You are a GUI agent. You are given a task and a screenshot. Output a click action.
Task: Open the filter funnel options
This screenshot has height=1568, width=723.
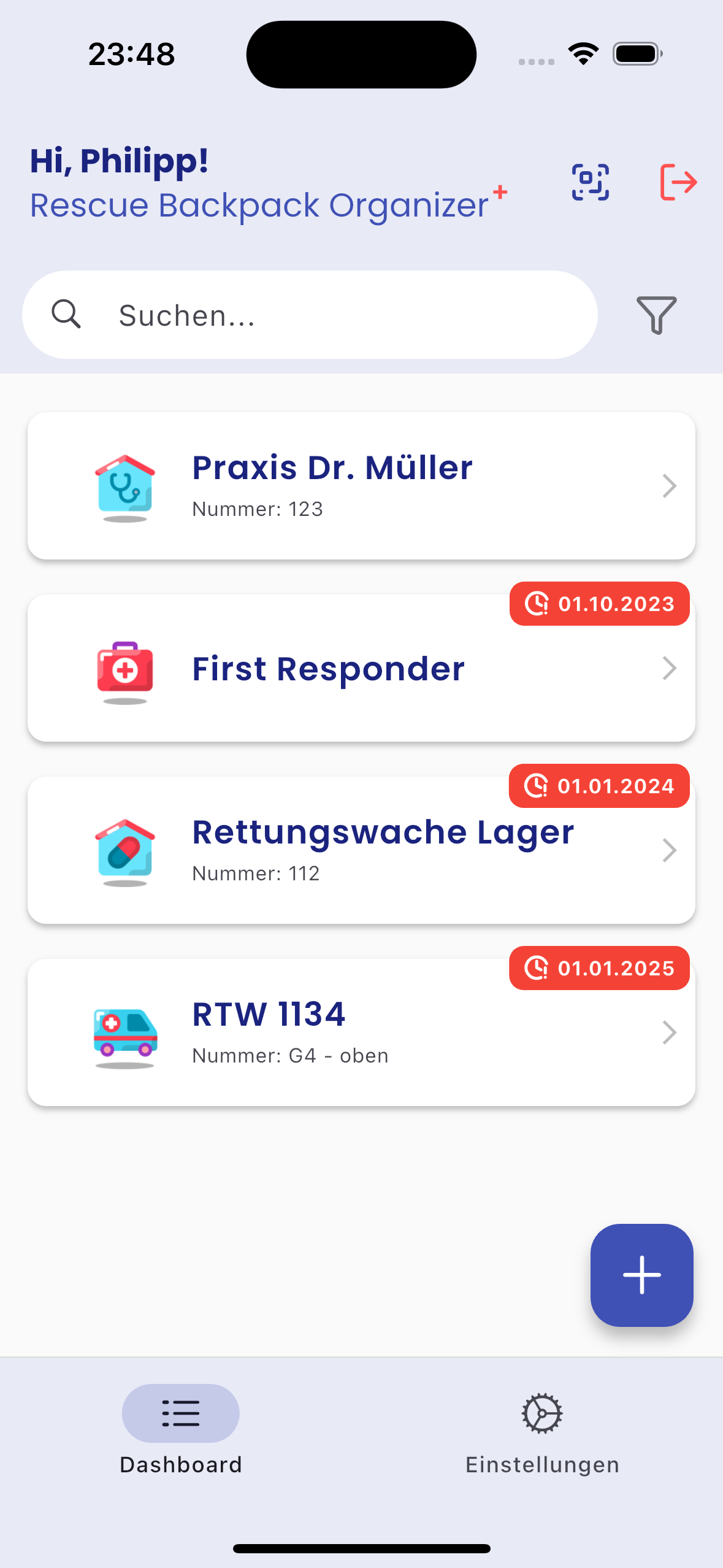pyautogui.click(x=656, y=315)
